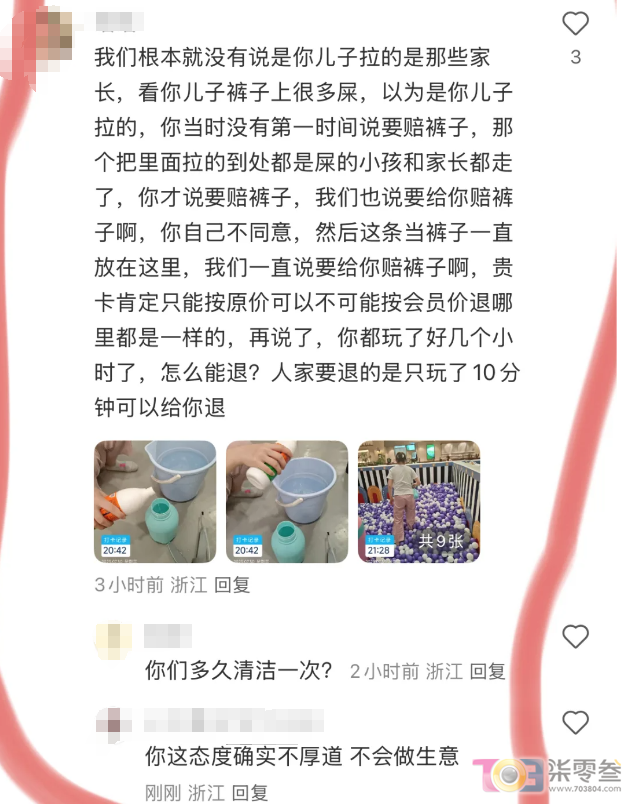
Task: Like the comment 你这态度确实不厚道
Action: click(575, 722)
